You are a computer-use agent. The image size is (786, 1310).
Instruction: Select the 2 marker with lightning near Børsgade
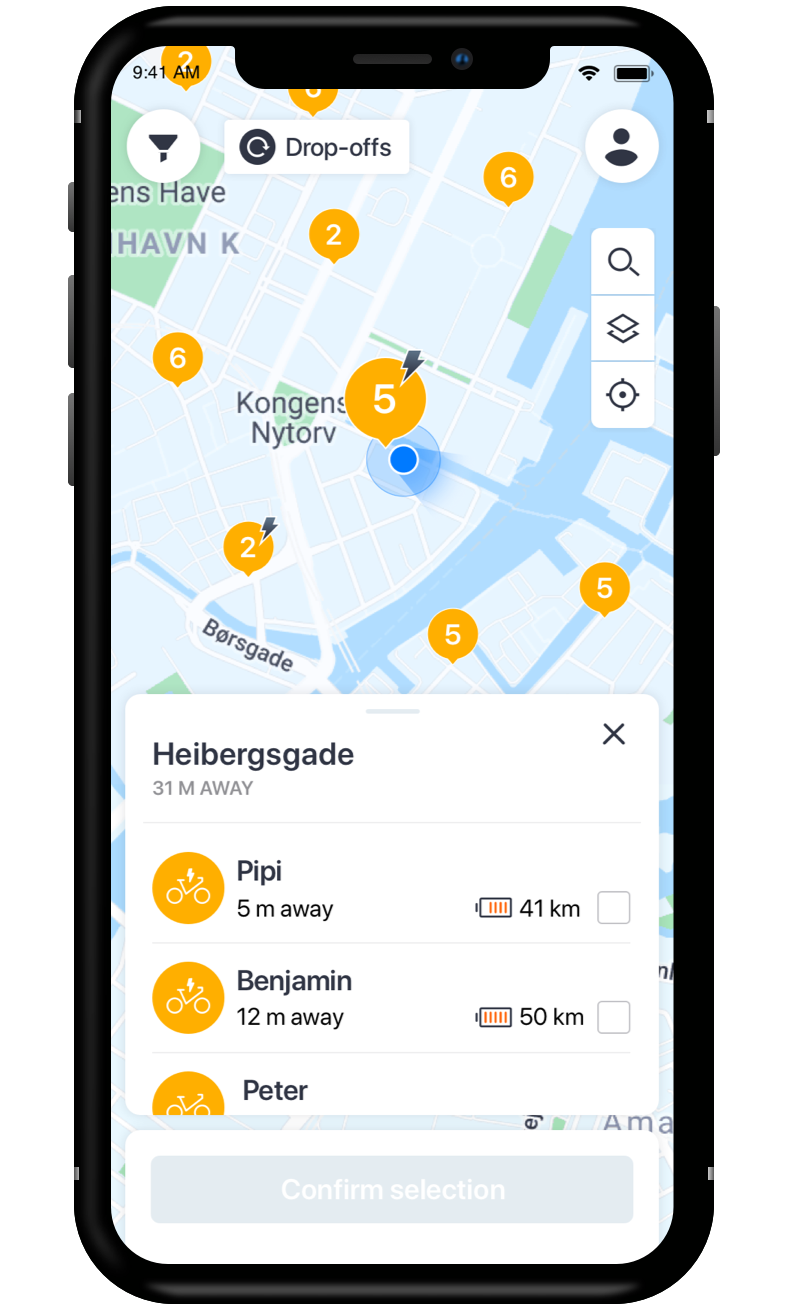coord(248,547)
